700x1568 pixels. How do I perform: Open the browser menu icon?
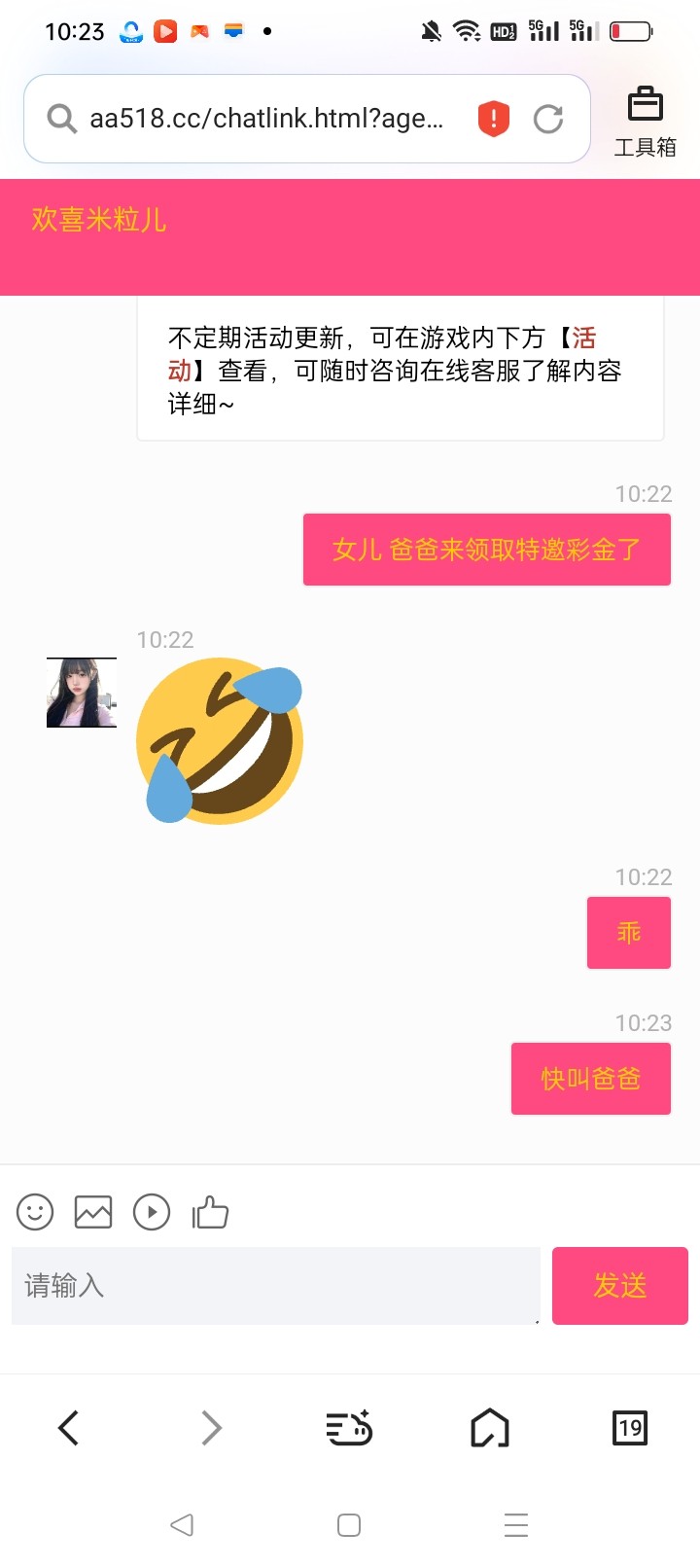click(x=349, y=1428)
